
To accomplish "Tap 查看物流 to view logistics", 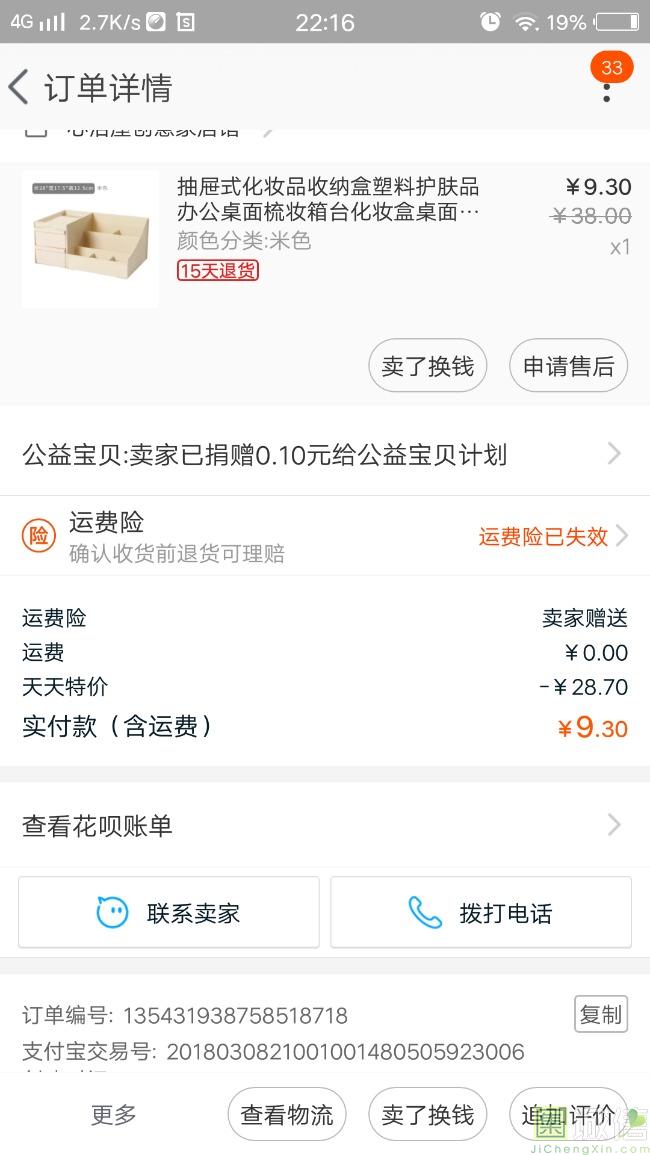I will (287, 1114).
